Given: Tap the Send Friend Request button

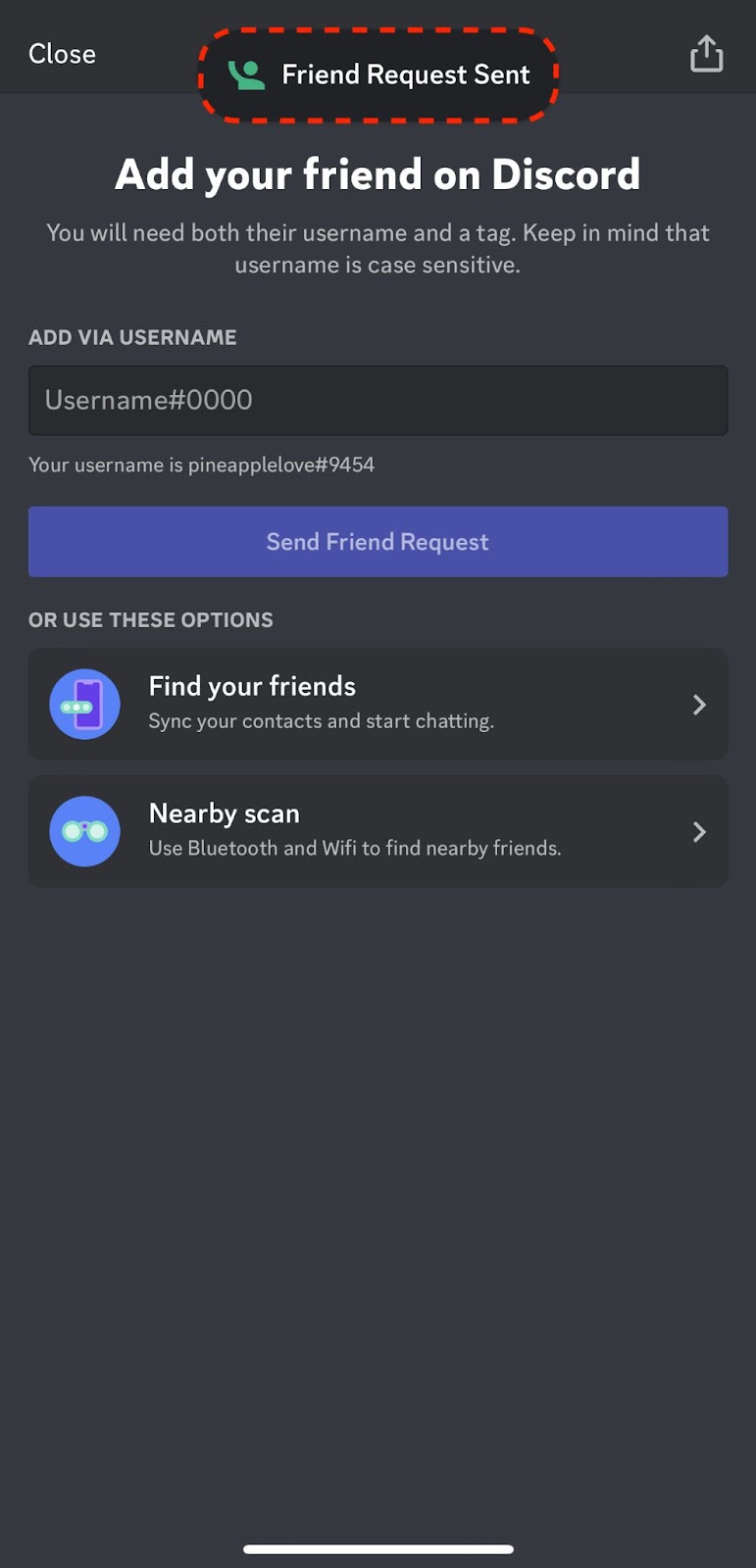Looking at the screenshot, I should 378,542.
